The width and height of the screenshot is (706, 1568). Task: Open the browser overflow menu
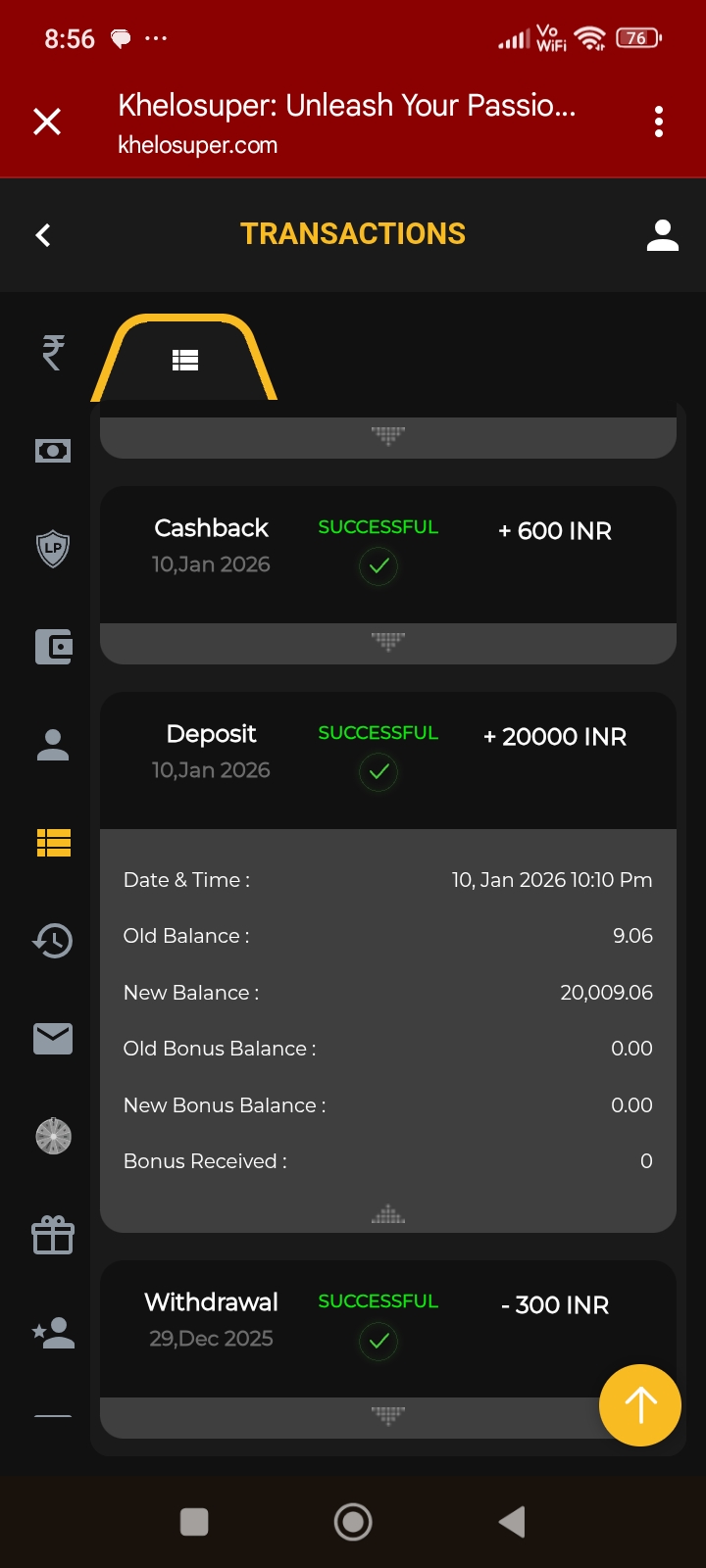(x=659, y=122)
